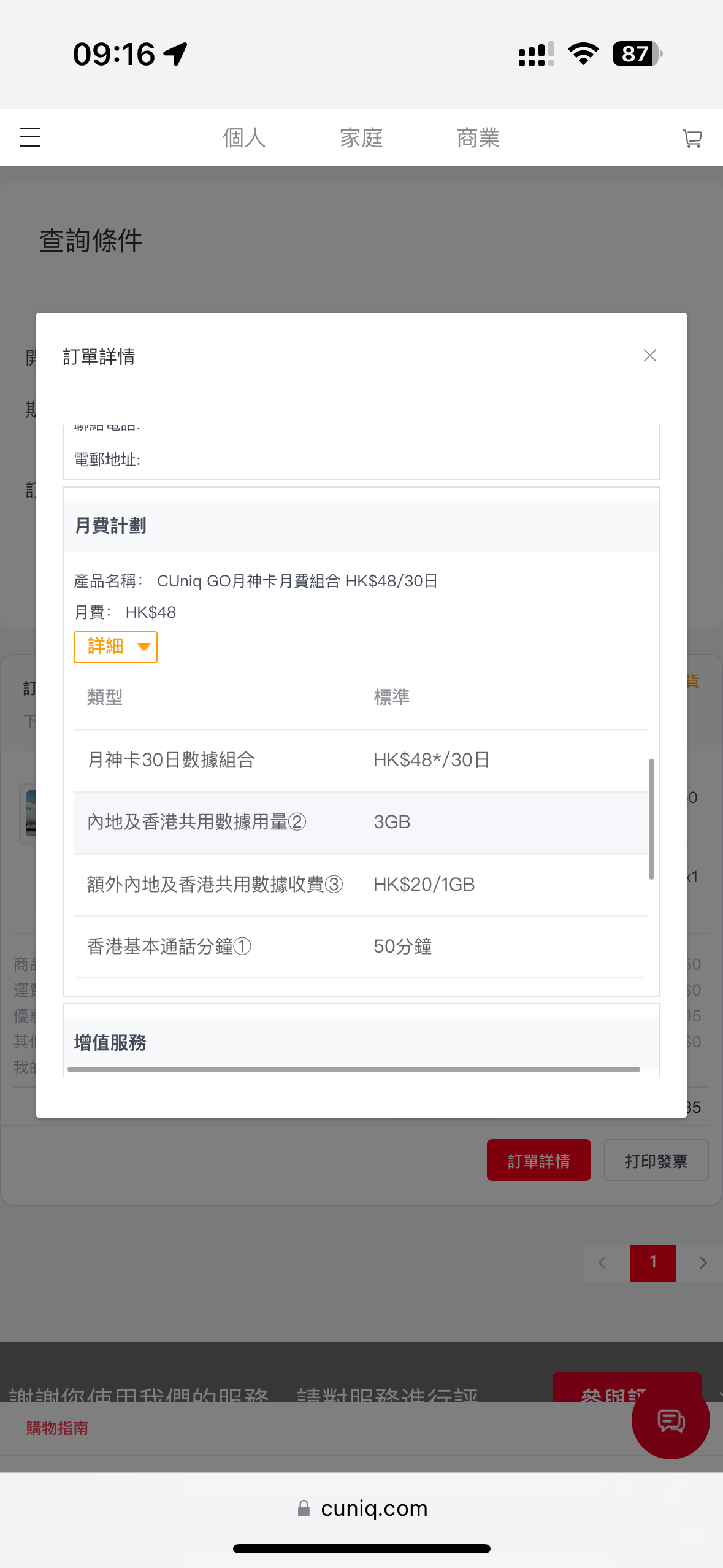Open the 購物指南 link

point(57,1428)
